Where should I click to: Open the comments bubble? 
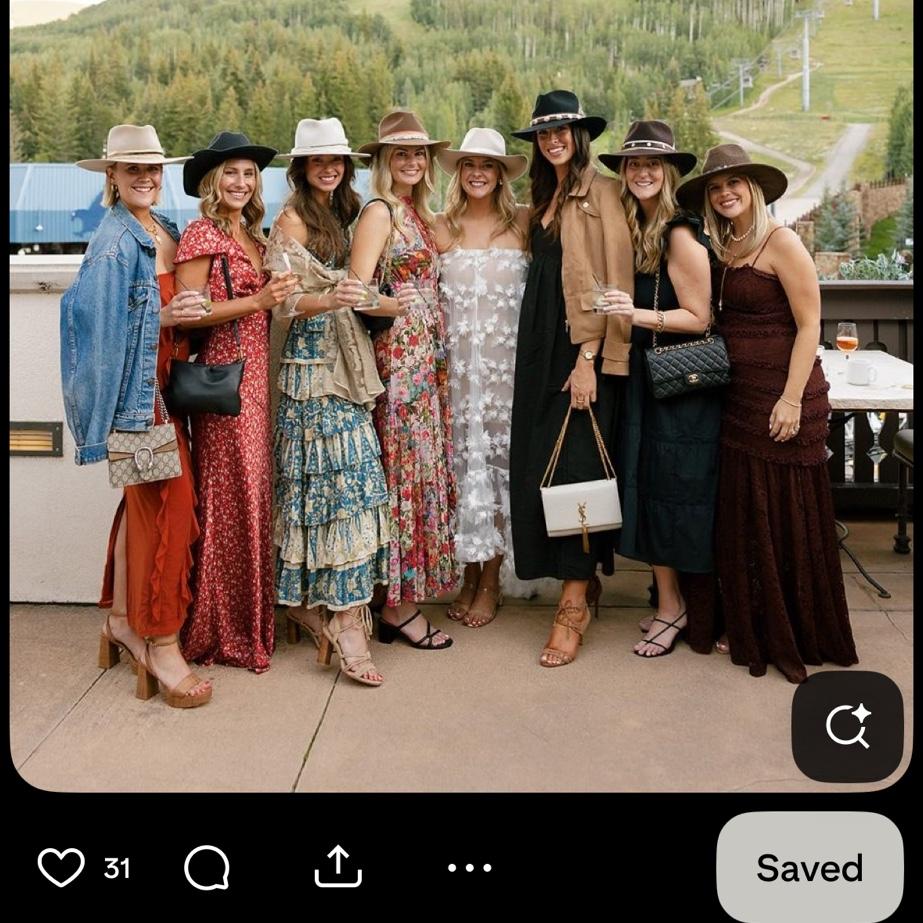pyautogui.click(x=207, y=867)
